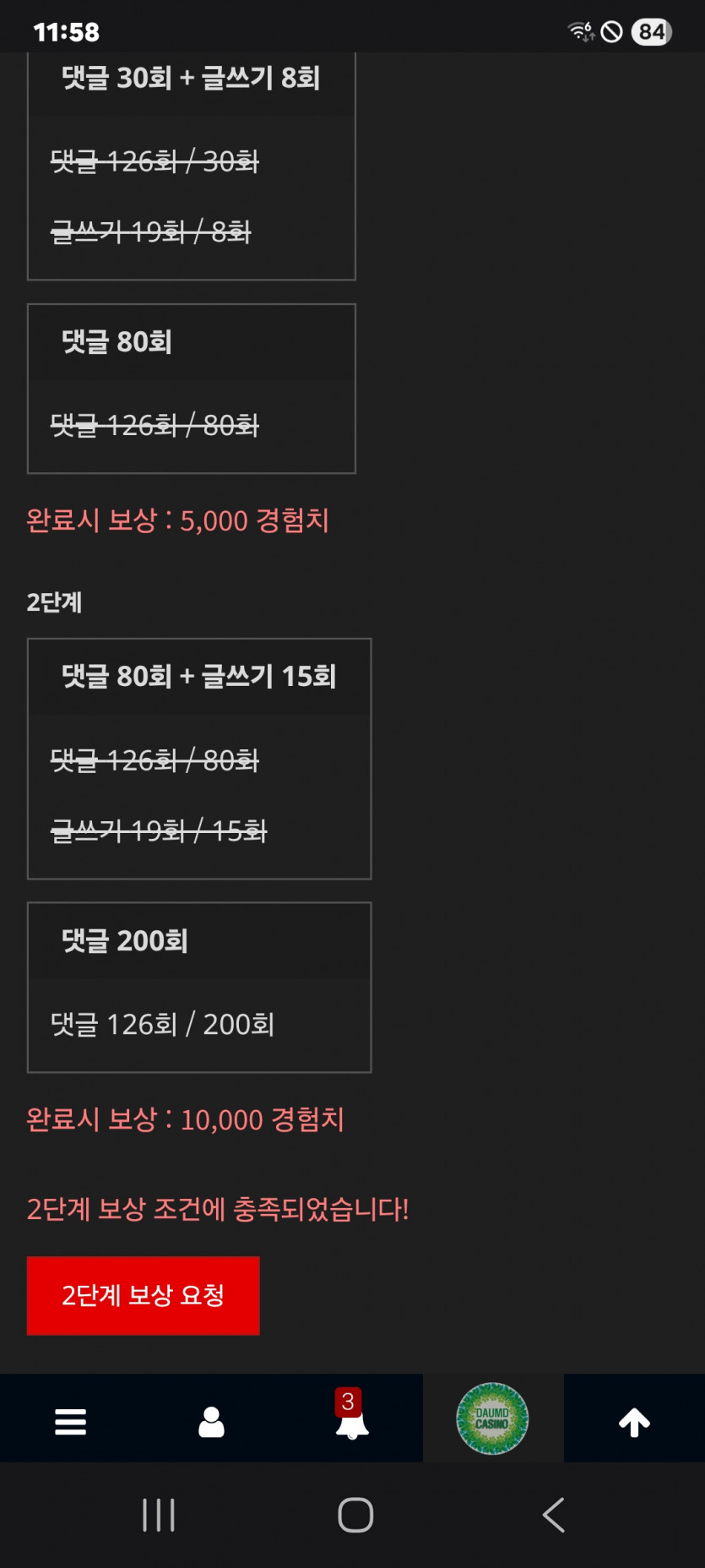This screenshot has height=1568, width=705.
Task: Tap the DAUMD CASINO logo icon
Action: [493, 1418]
